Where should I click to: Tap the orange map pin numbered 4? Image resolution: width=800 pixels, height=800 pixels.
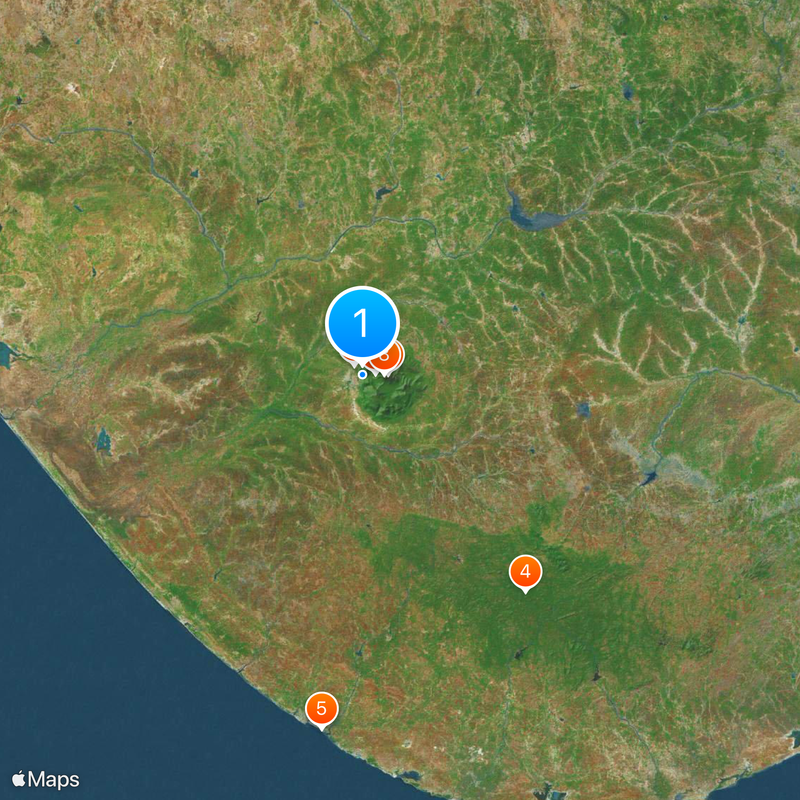(525, 572)
